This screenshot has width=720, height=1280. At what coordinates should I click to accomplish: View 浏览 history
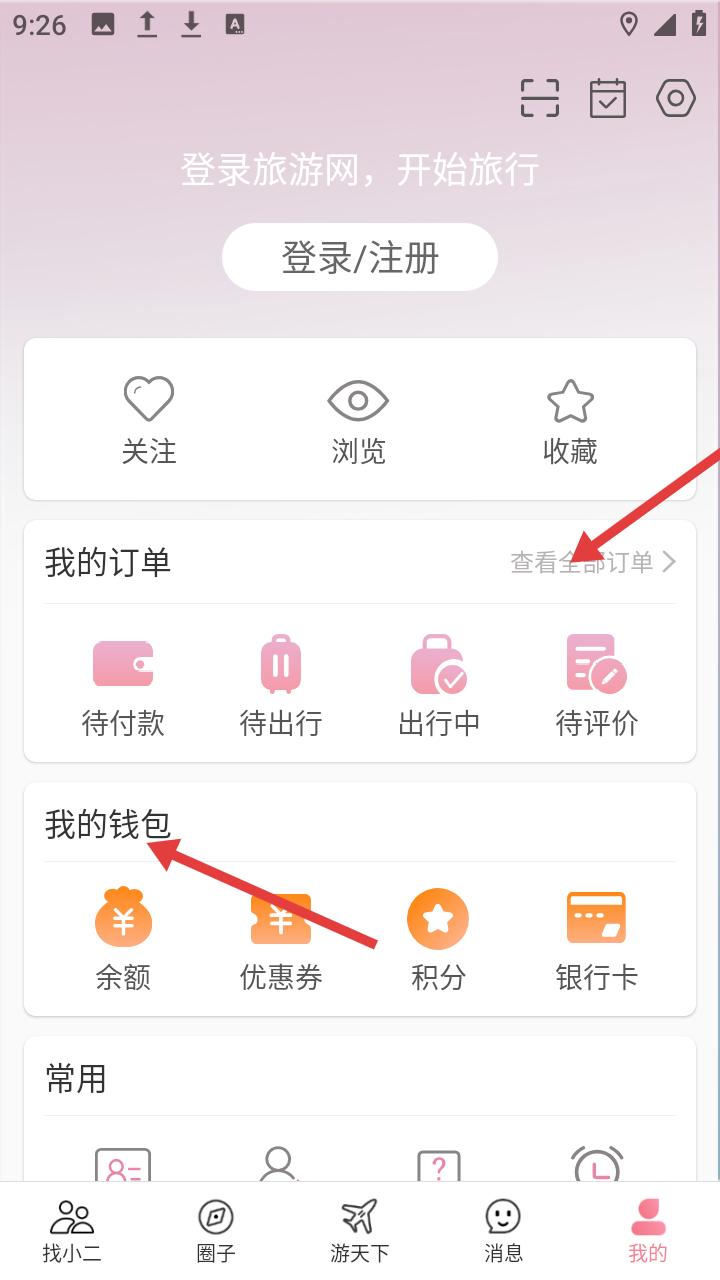click(359, 421)
